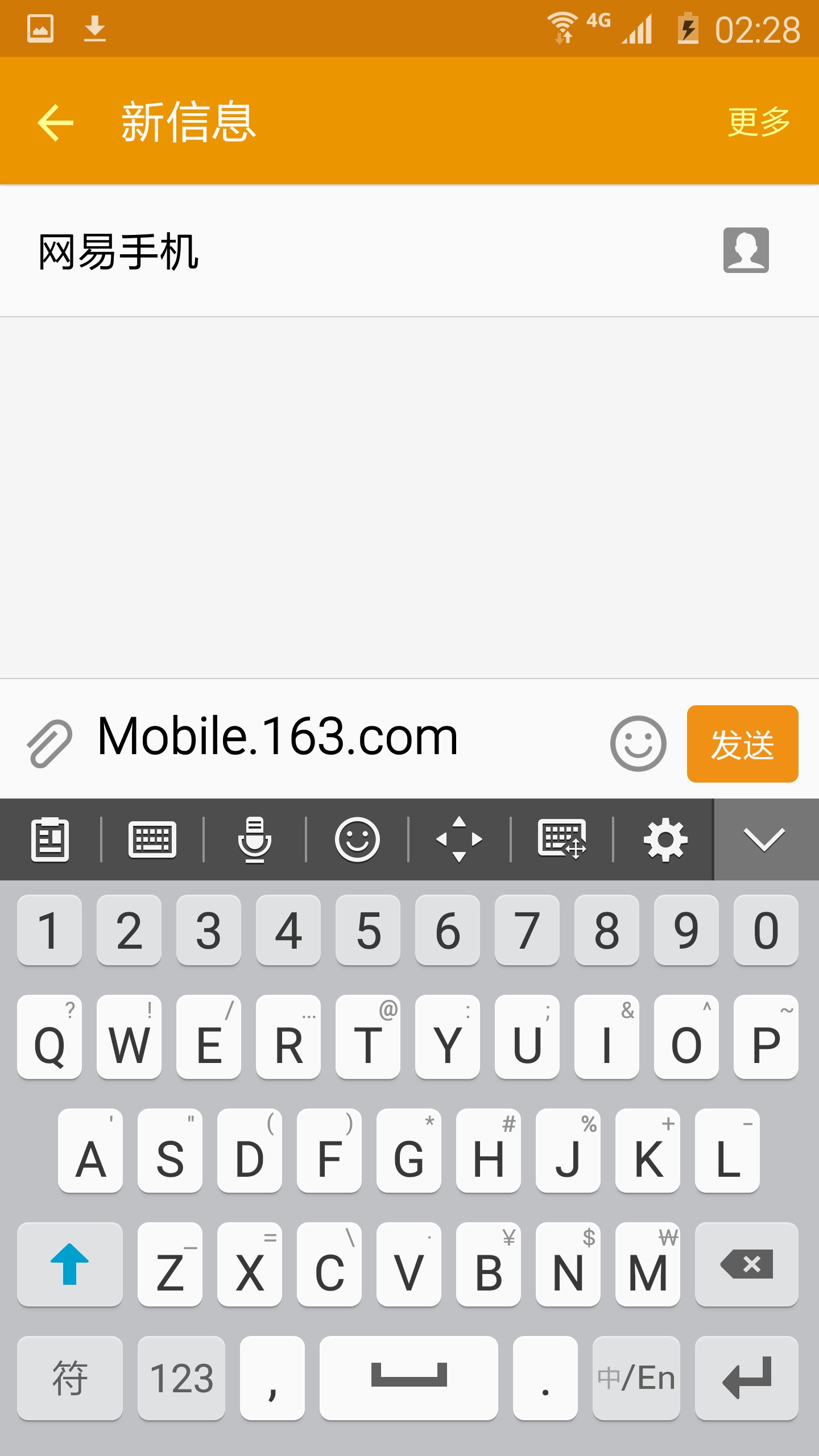Open the keyboard layout options
This screenshot has width=819, height=1456.
[152, 839]
